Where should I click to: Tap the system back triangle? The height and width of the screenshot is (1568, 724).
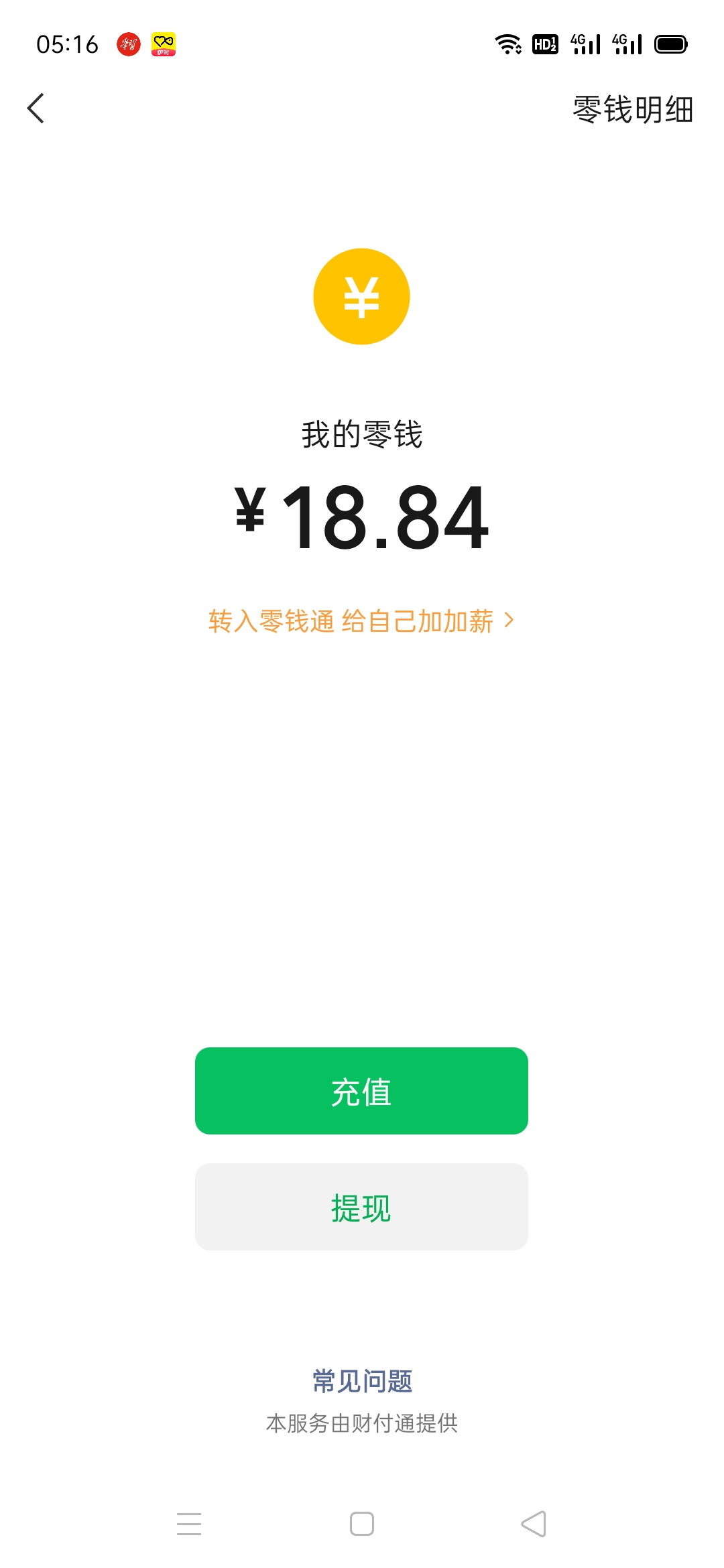pyautogui.click(x=534, y=1524)
